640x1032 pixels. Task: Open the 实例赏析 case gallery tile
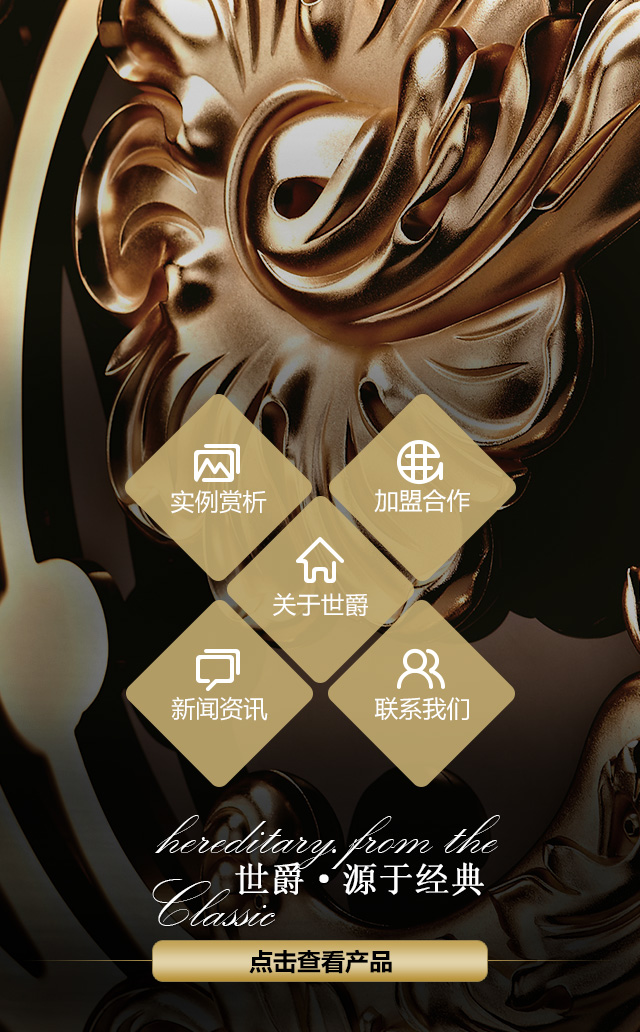coord(218,485)
